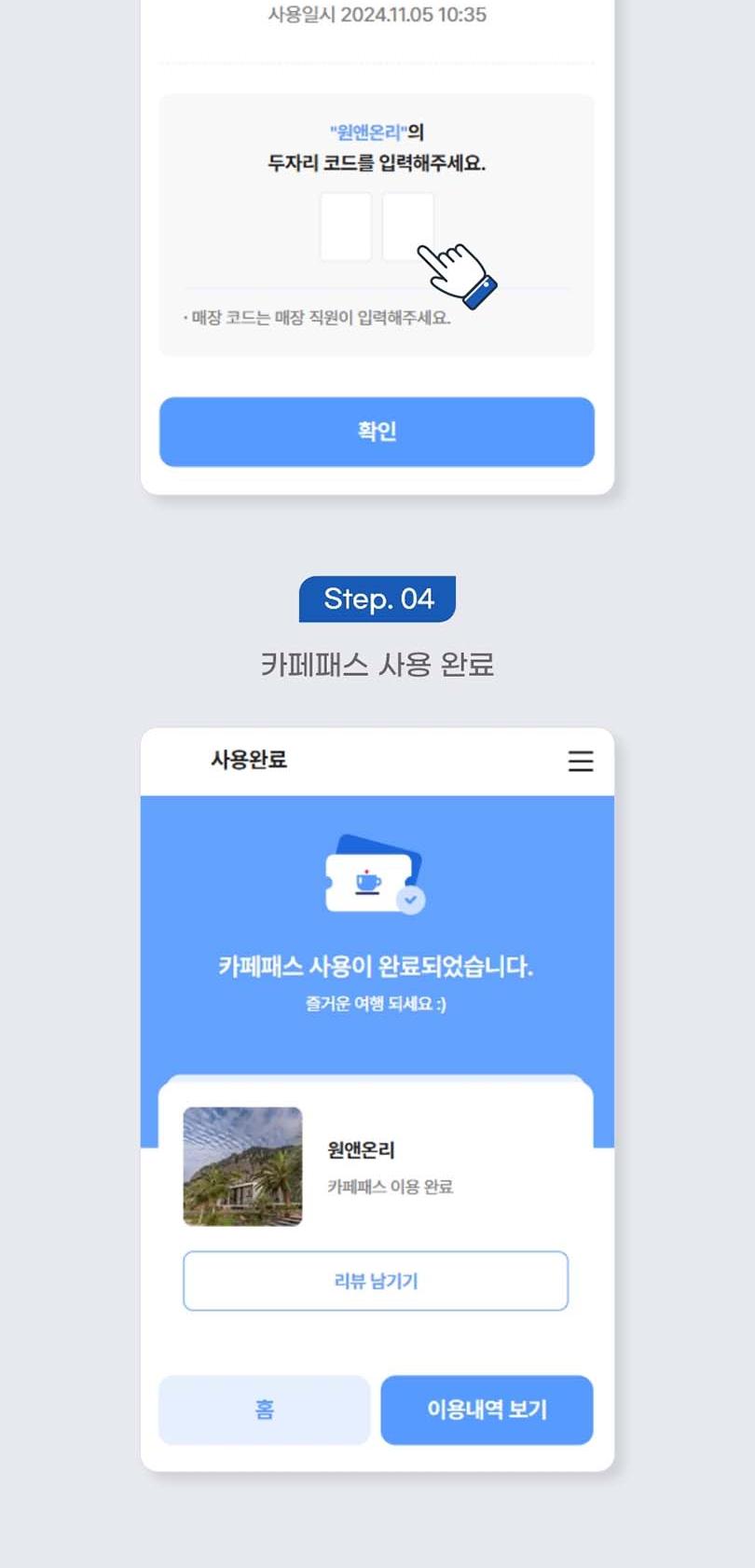755x1568 pixels.
Task: Expand the 매장 코드 instruction note
Action: coord(312,319)
